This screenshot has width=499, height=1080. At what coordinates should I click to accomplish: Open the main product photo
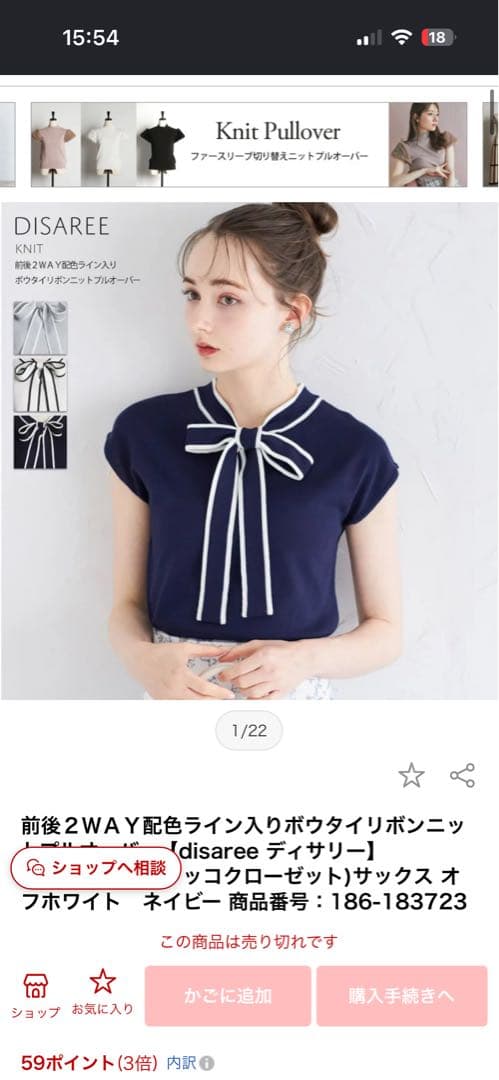[x=250, y=450]
